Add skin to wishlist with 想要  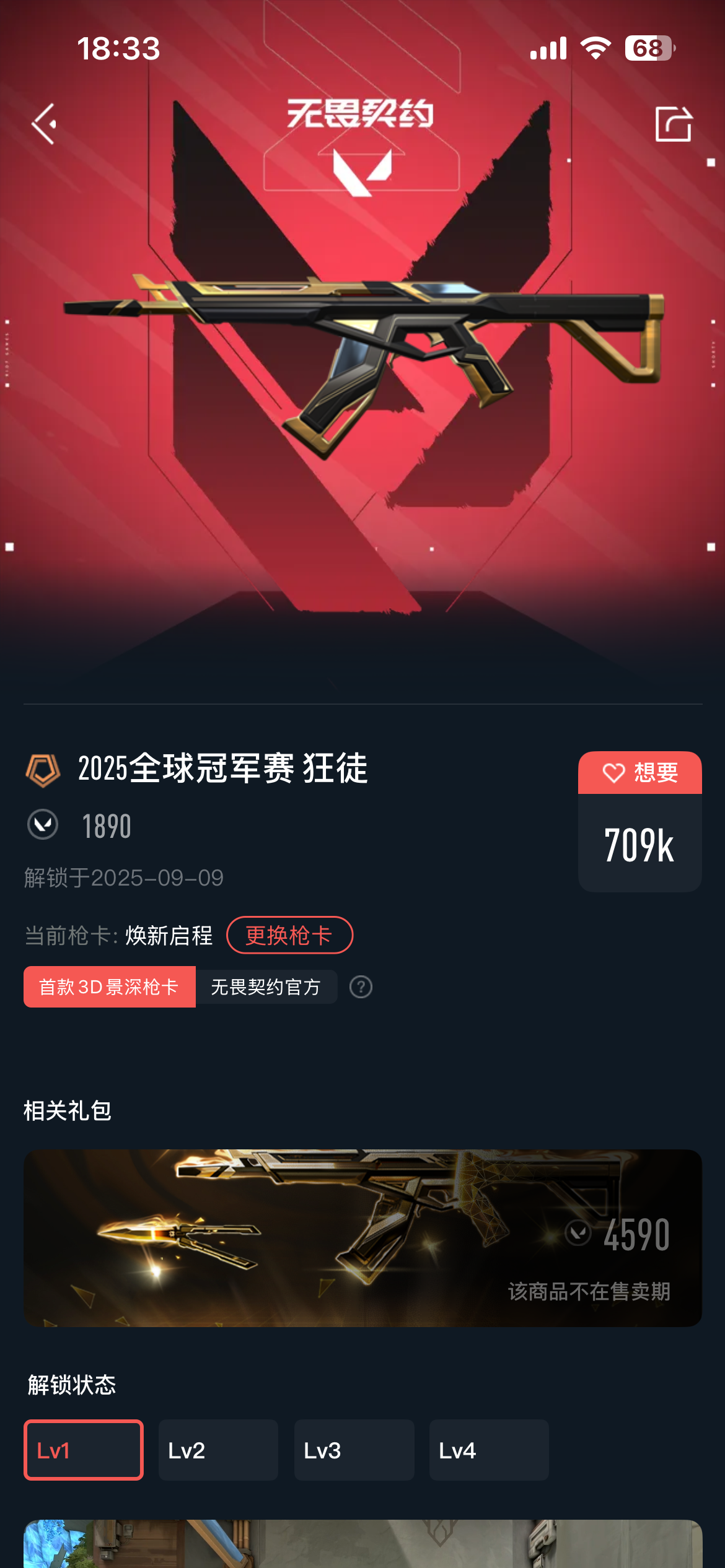(639, 773)
